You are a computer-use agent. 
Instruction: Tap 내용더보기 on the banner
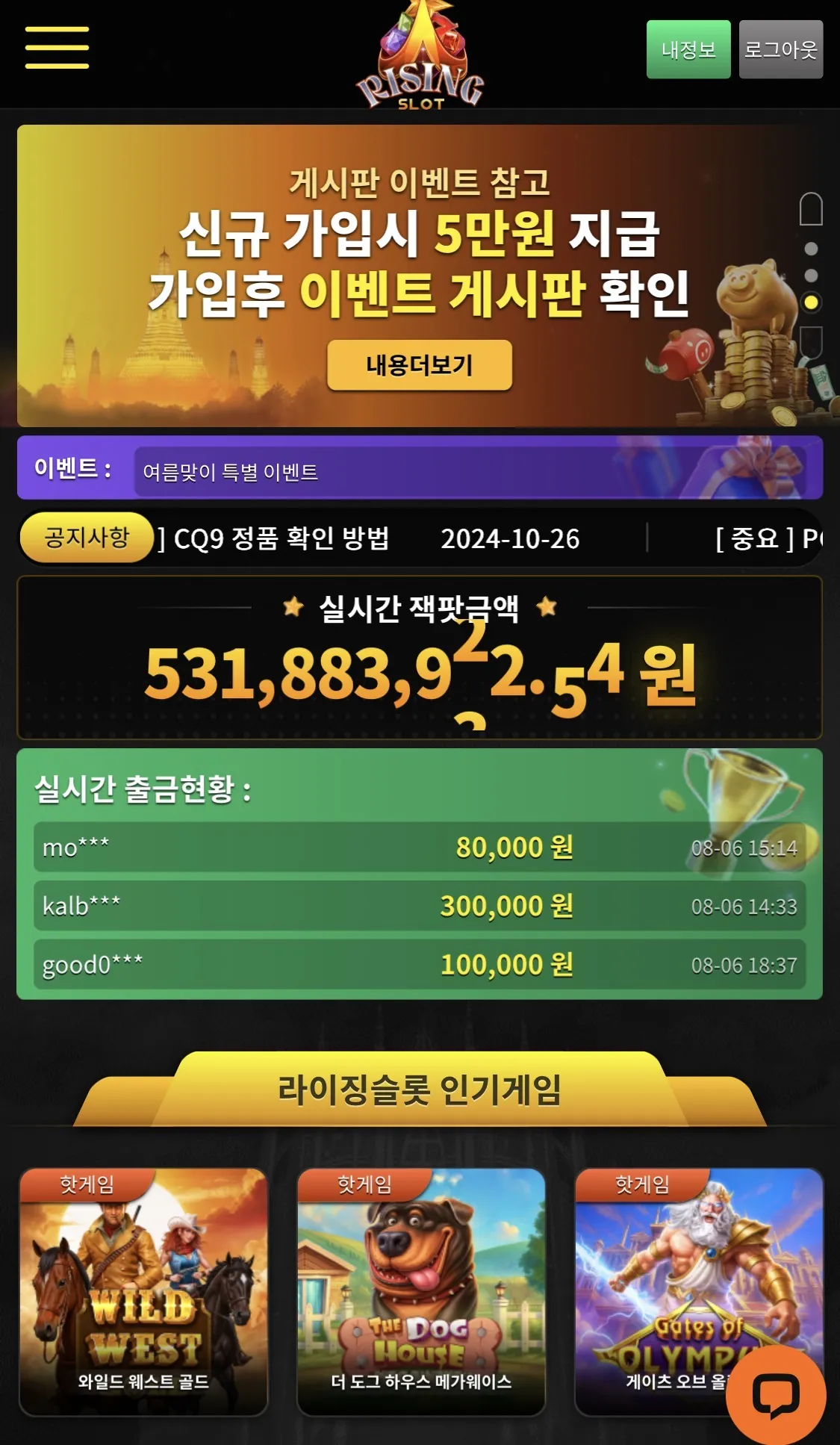420,365
